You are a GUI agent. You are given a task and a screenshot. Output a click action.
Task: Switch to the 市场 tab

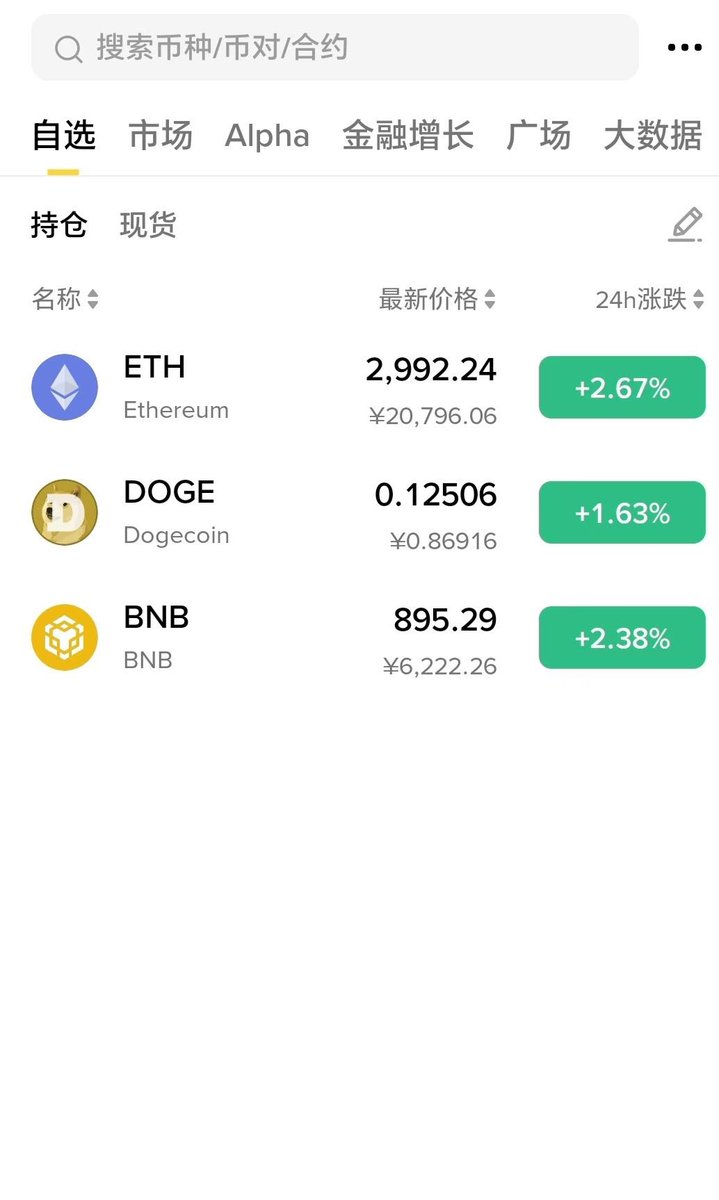[160, 135]
